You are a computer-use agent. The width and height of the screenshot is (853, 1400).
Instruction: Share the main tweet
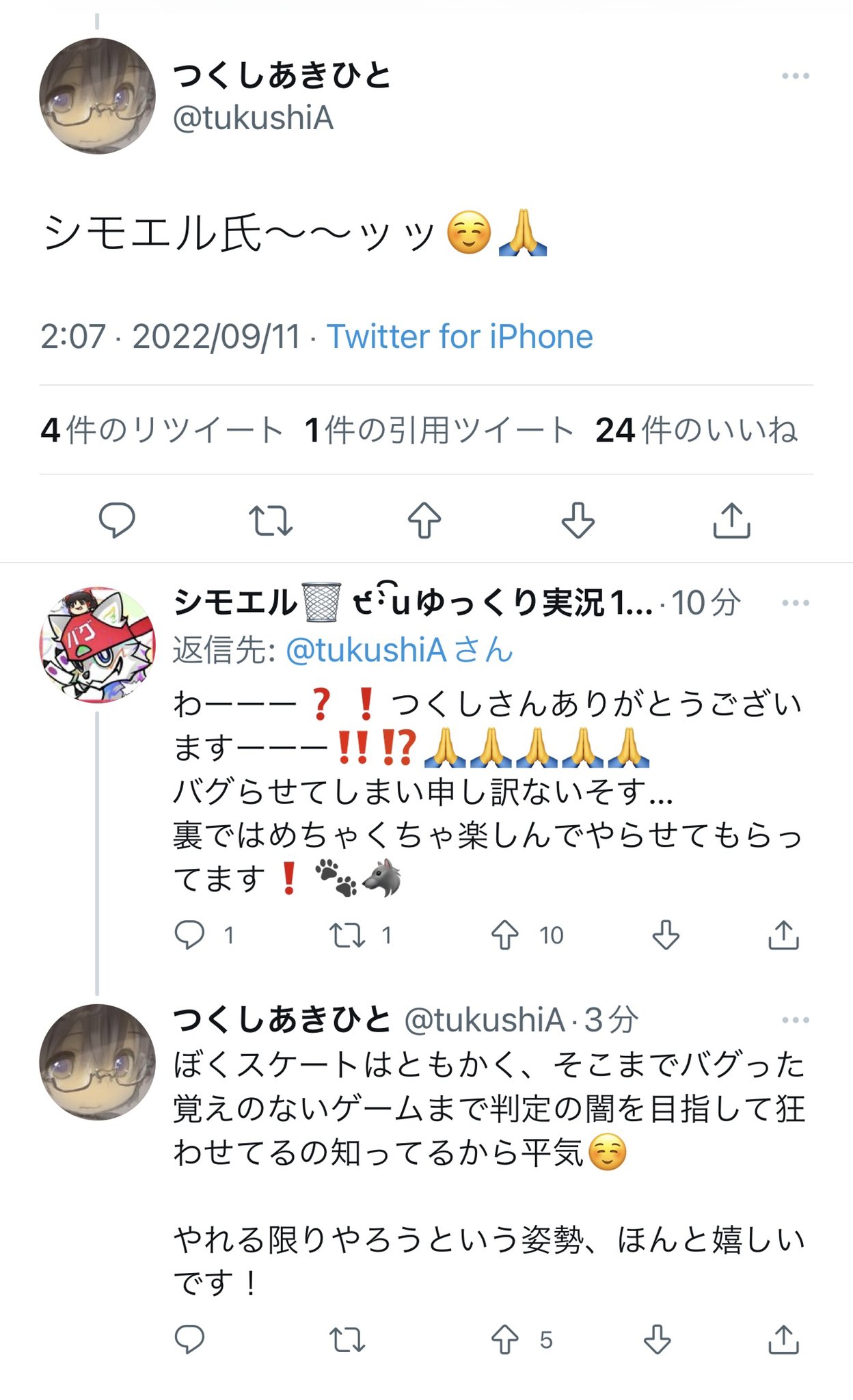pyautogui.click(x=731, y=520)
